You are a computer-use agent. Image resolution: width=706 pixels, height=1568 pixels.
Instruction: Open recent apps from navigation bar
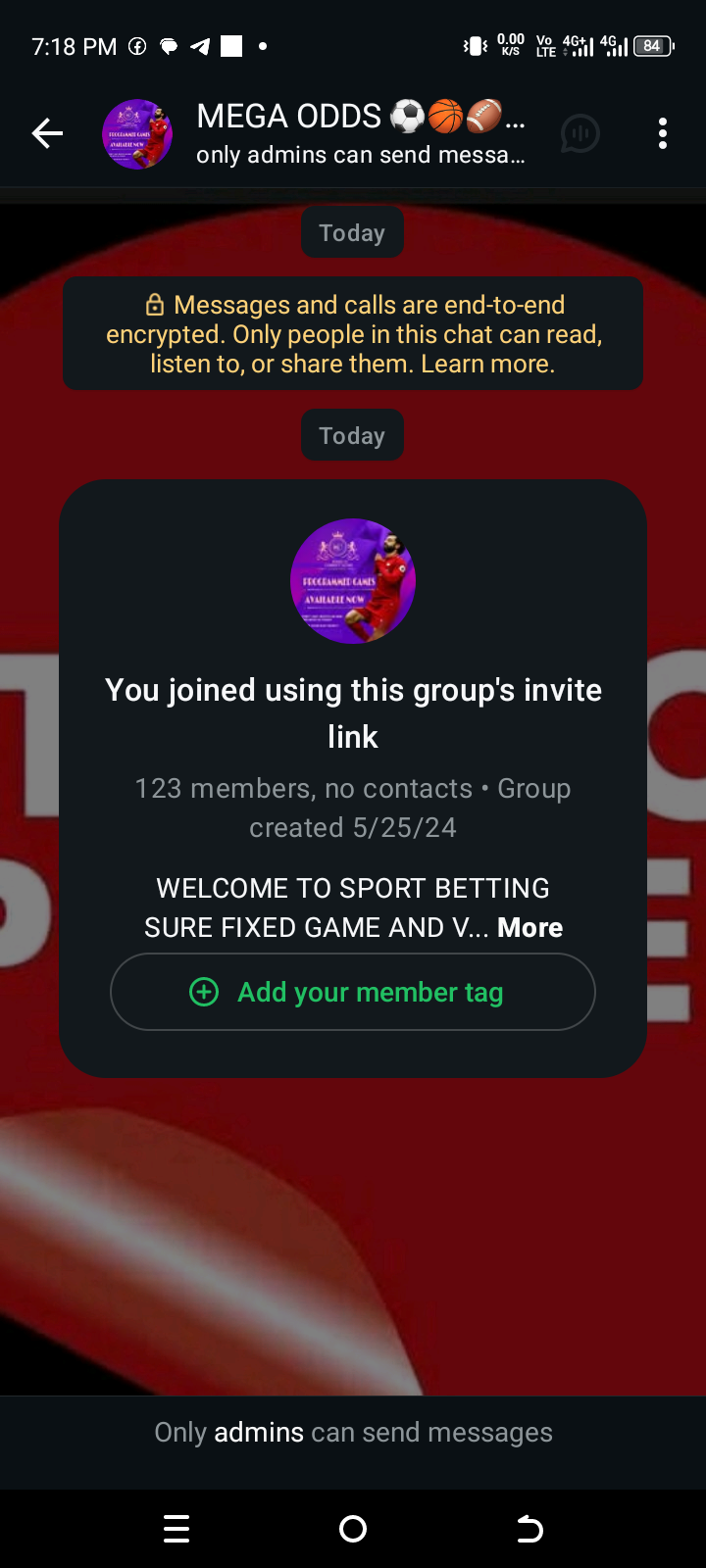pyautogui.click(x=176, y=1529)
